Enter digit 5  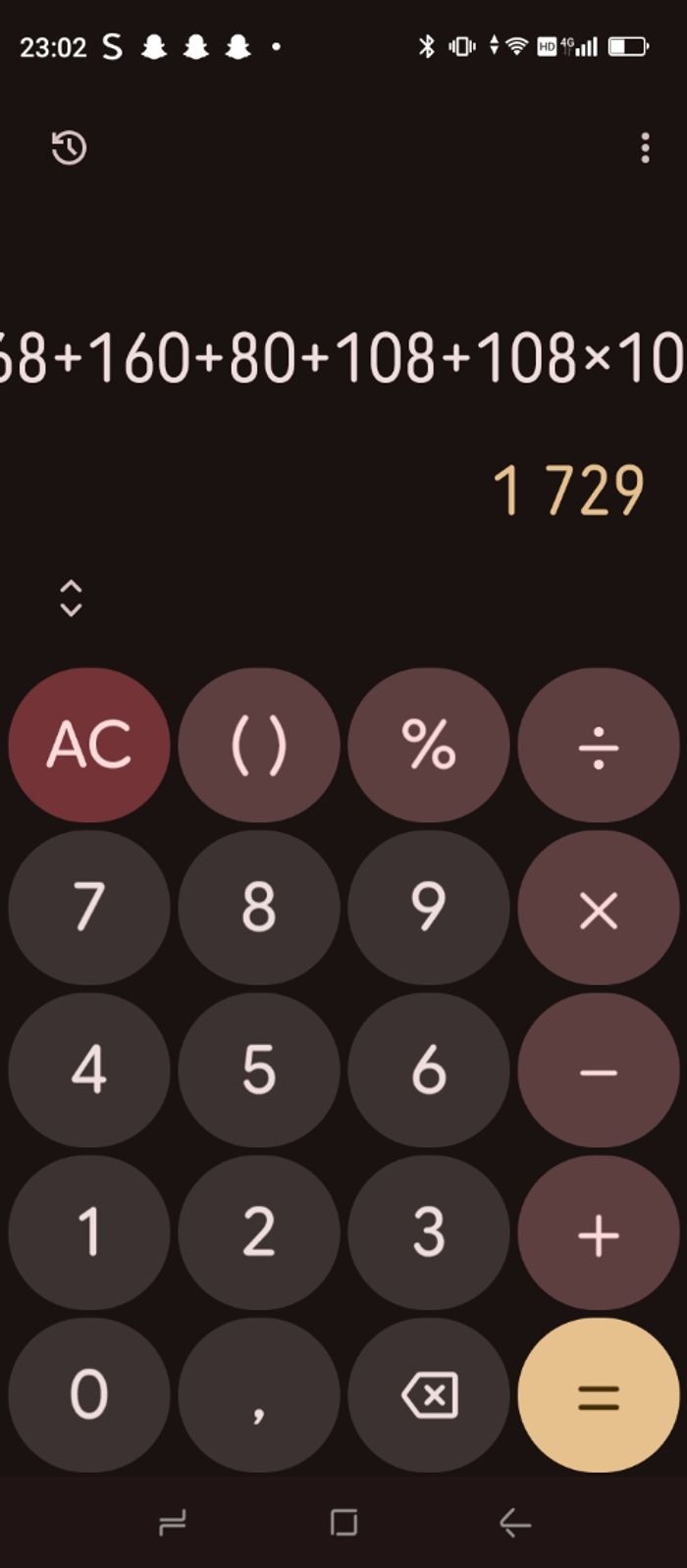(258, 1070)
